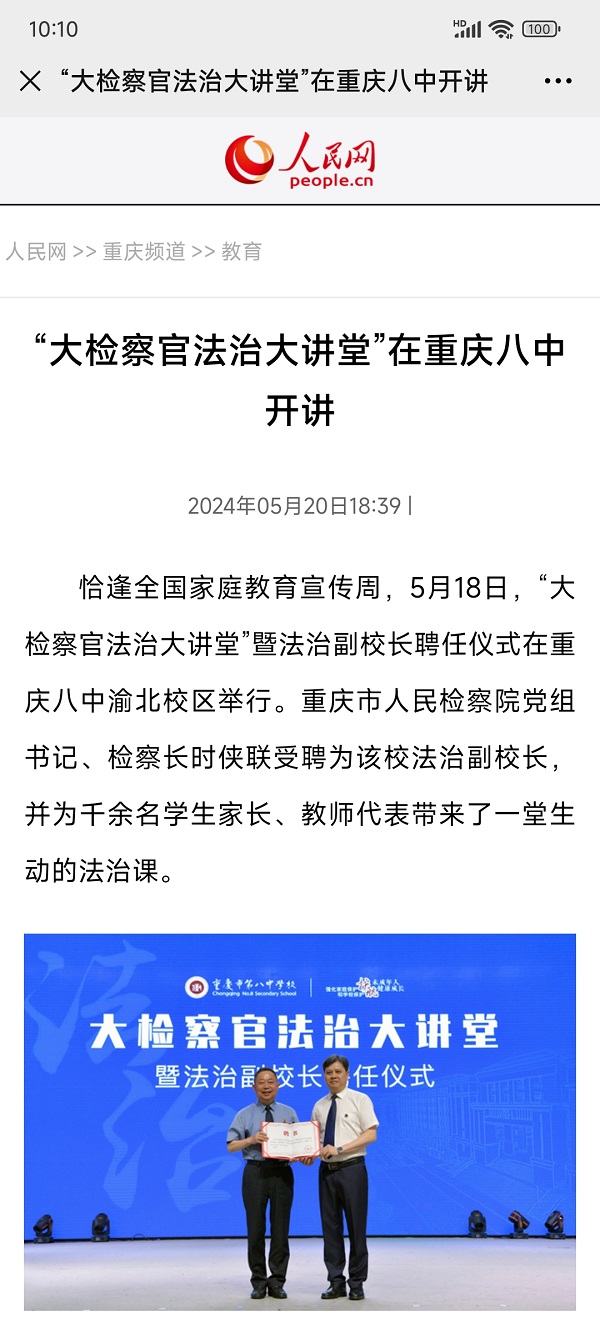Open the 教育 breadcrumb section
This screenshot has height=1333, width=600.
click(241, 252)
